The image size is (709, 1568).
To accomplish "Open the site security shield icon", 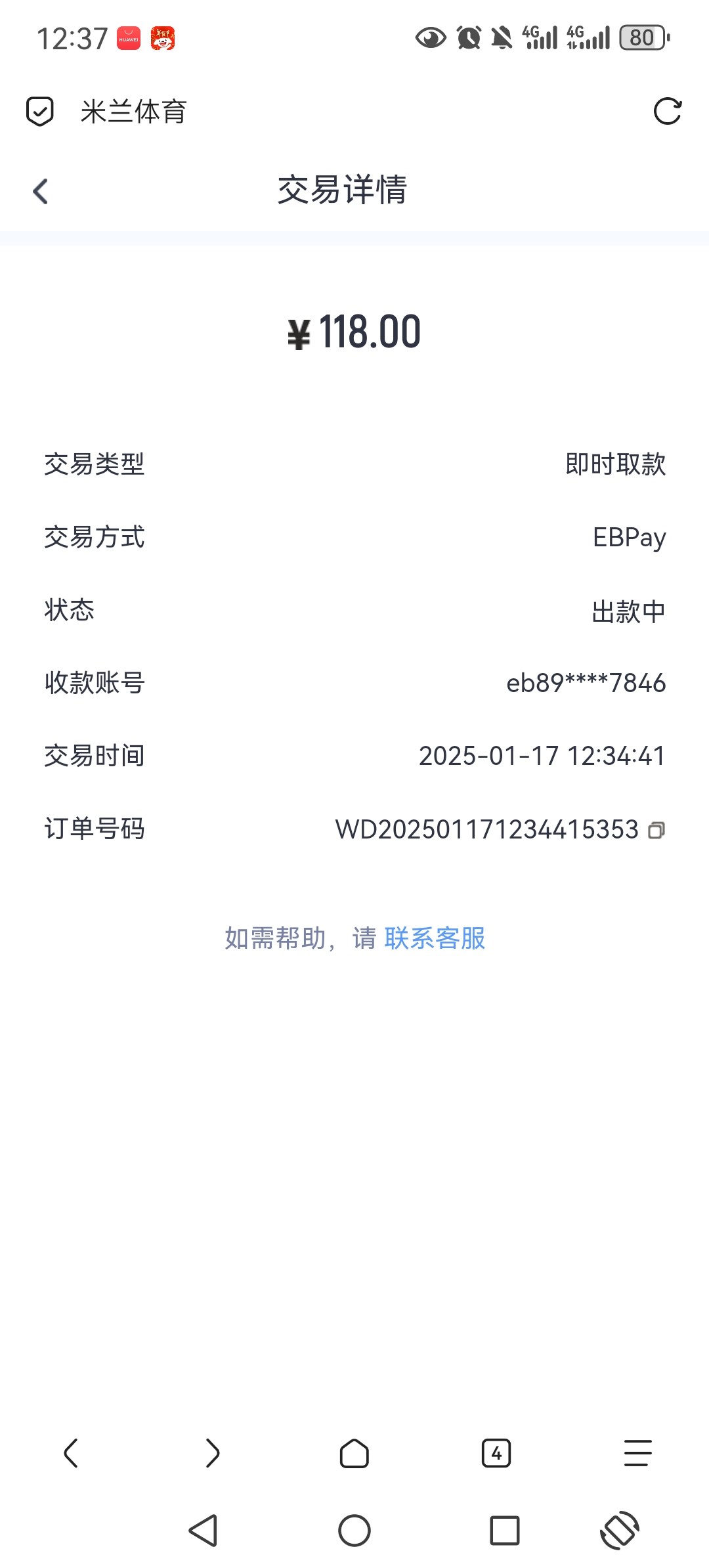I will click(x=39, y=111).
